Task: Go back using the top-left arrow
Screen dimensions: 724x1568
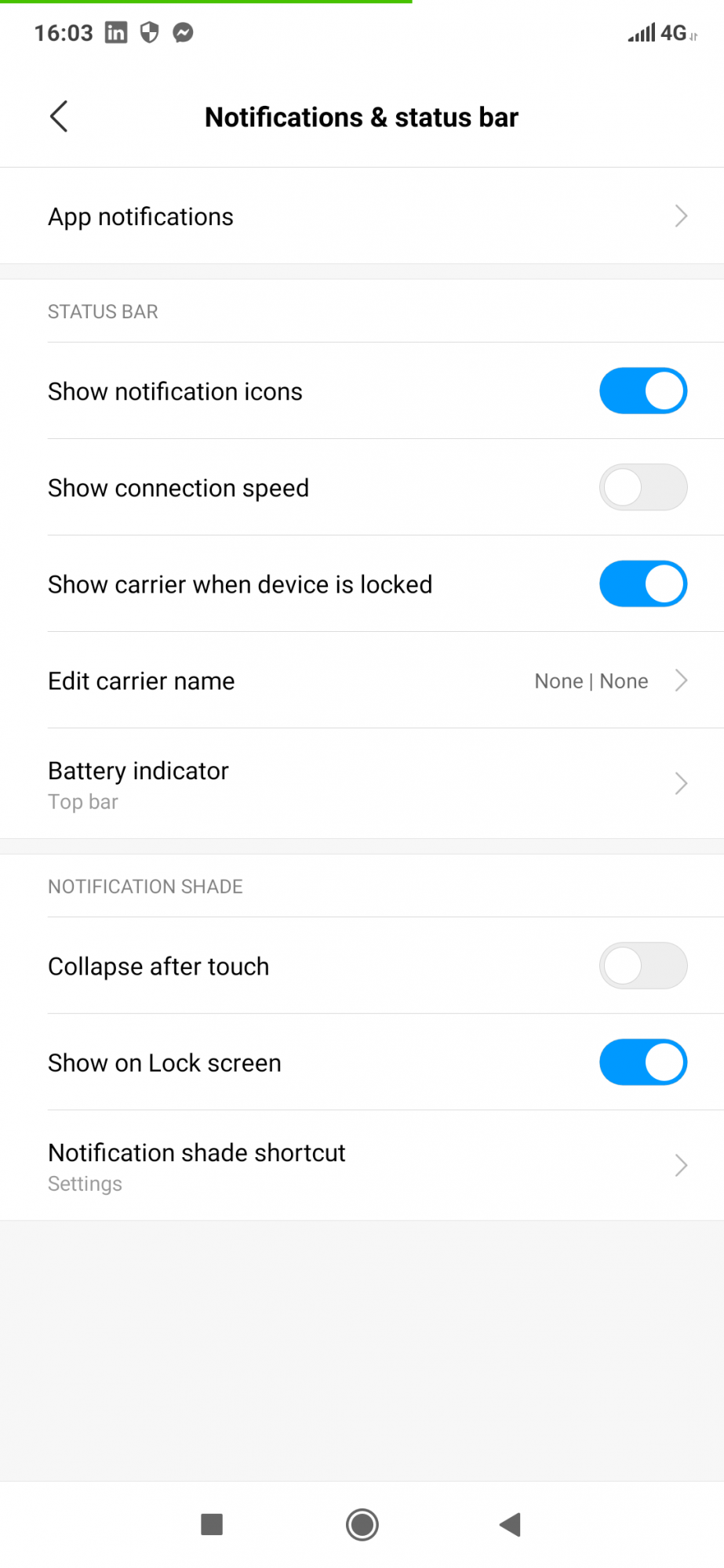Action: [59, 117]
